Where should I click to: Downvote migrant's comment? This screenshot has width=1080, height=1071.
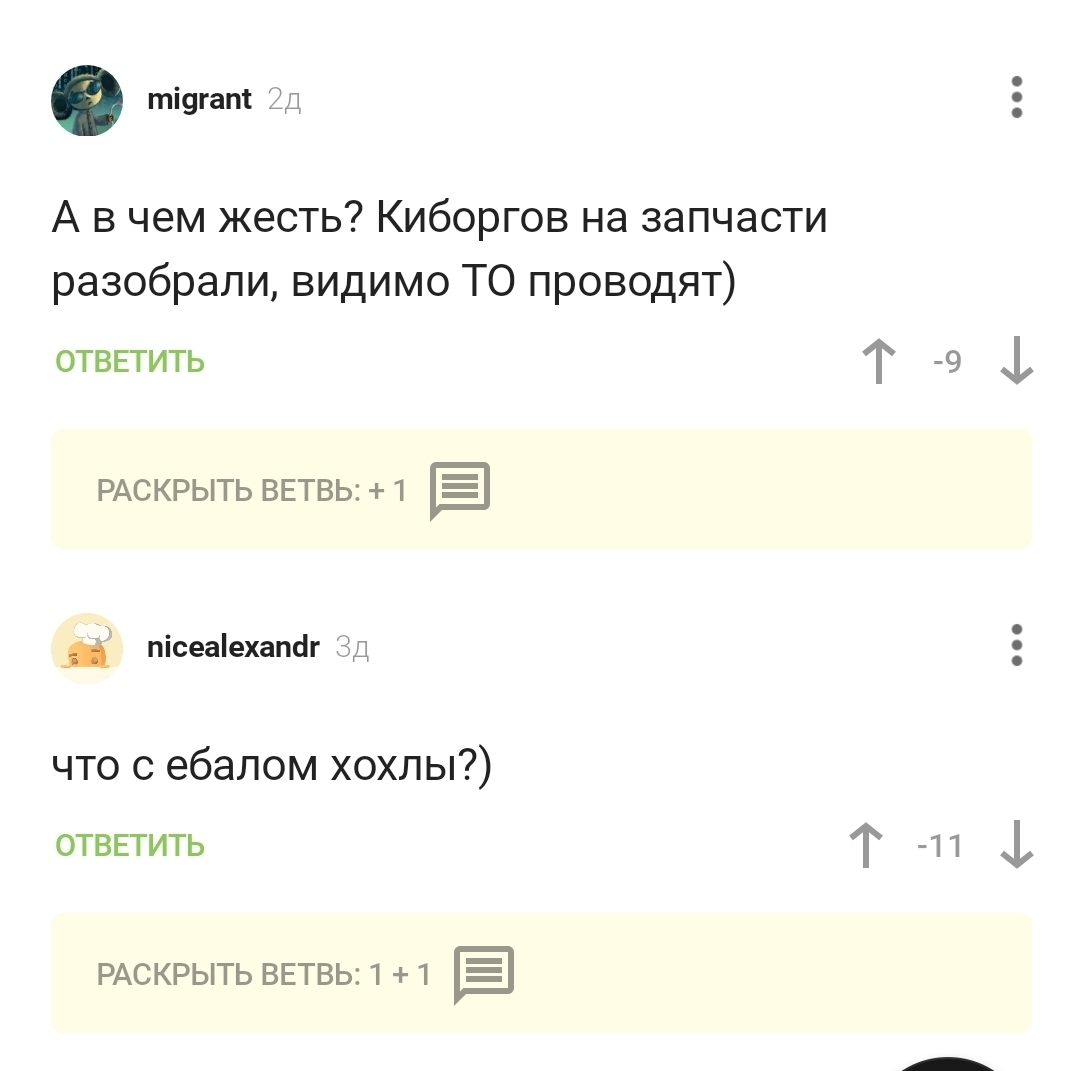(x=1016, y=361)
